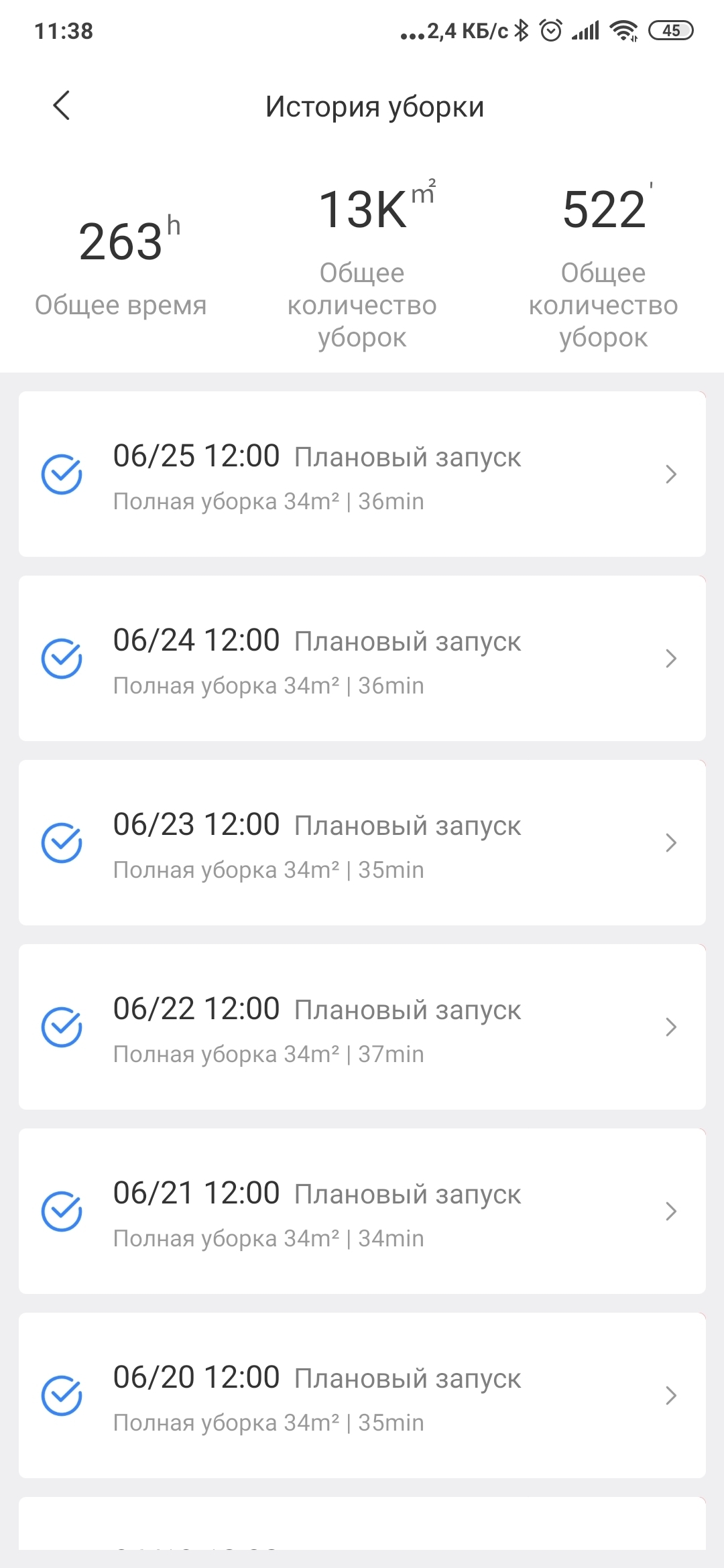The image size is (724, 1568).
Task: Open the 06/23 12:00 scheduled cleaning
Action: 362,843
